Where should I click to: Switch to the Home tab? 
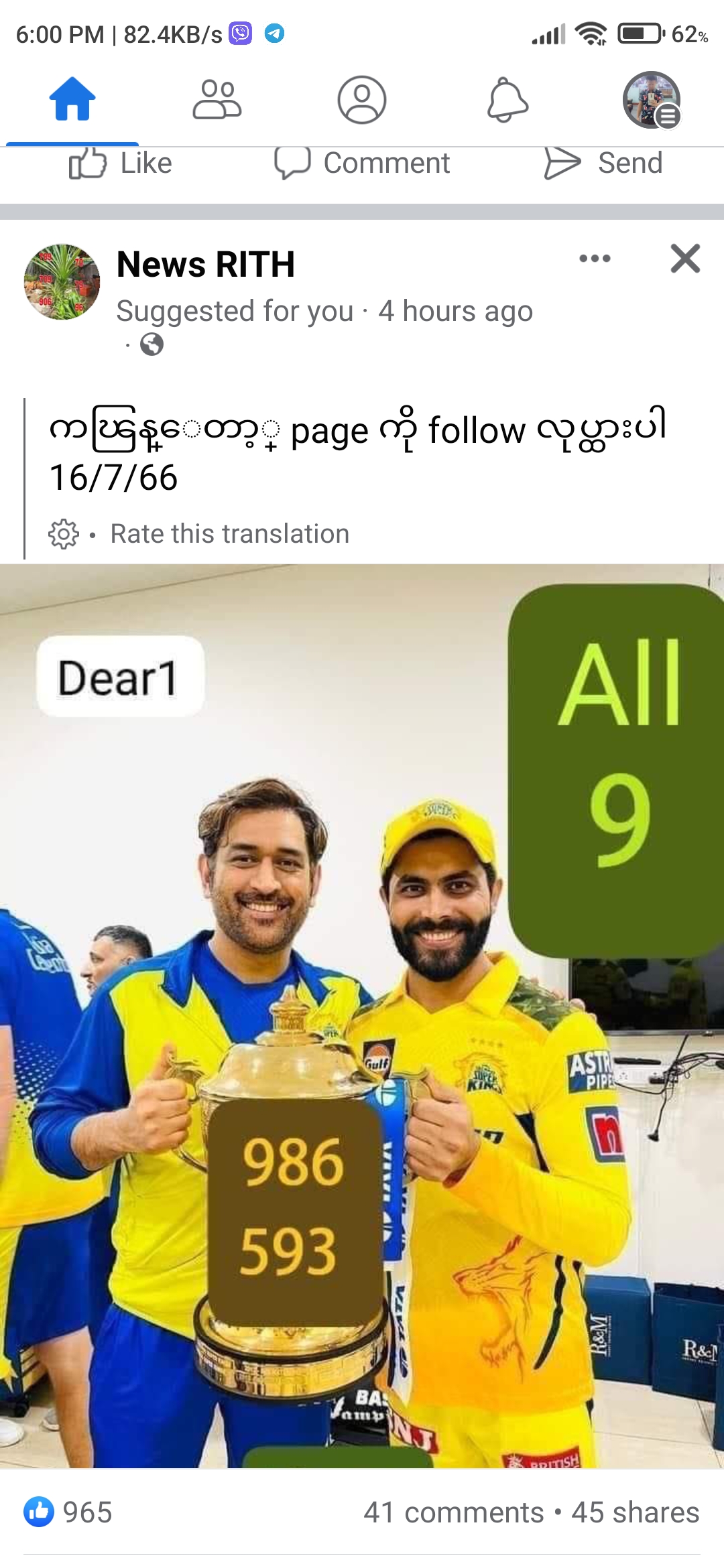72,101
